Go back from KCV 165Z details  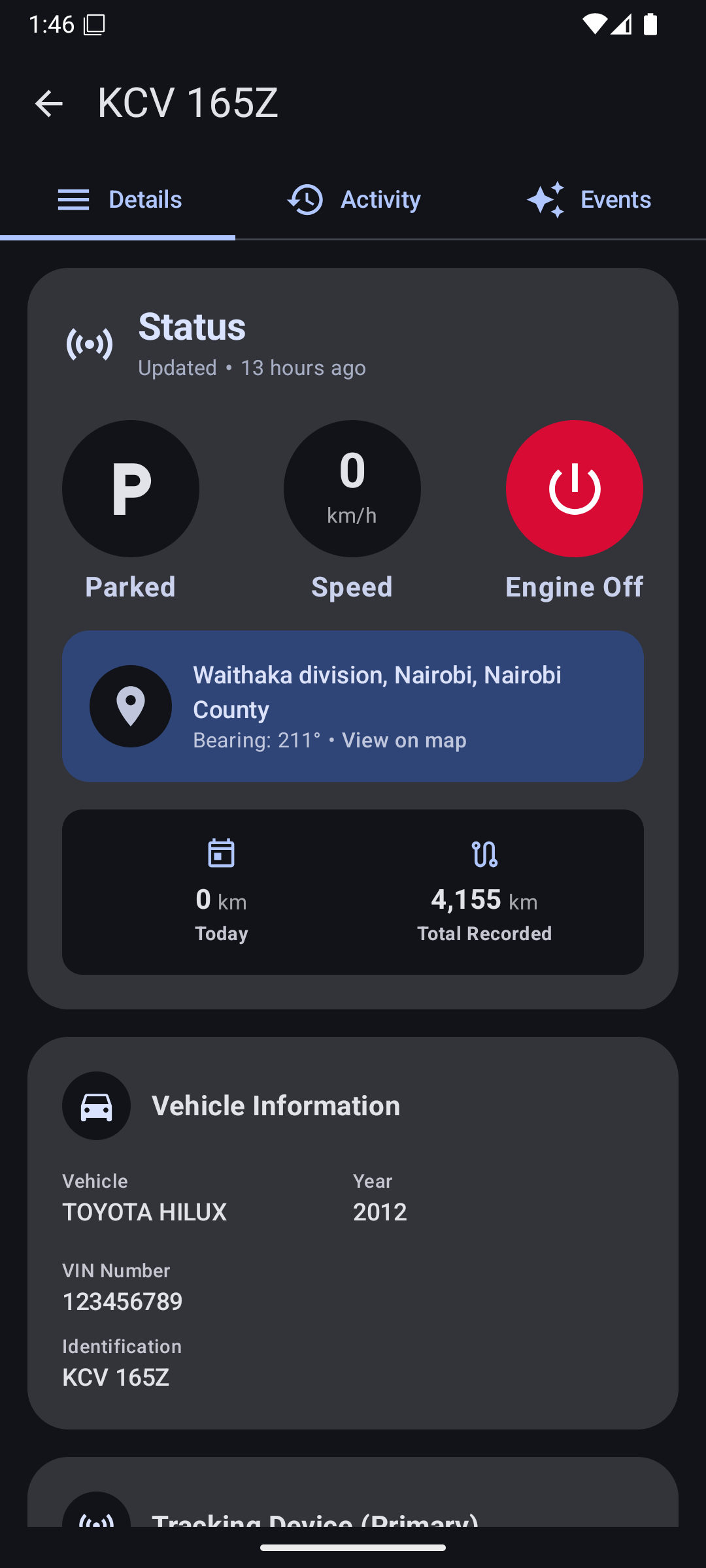click(x=48, y=104)
